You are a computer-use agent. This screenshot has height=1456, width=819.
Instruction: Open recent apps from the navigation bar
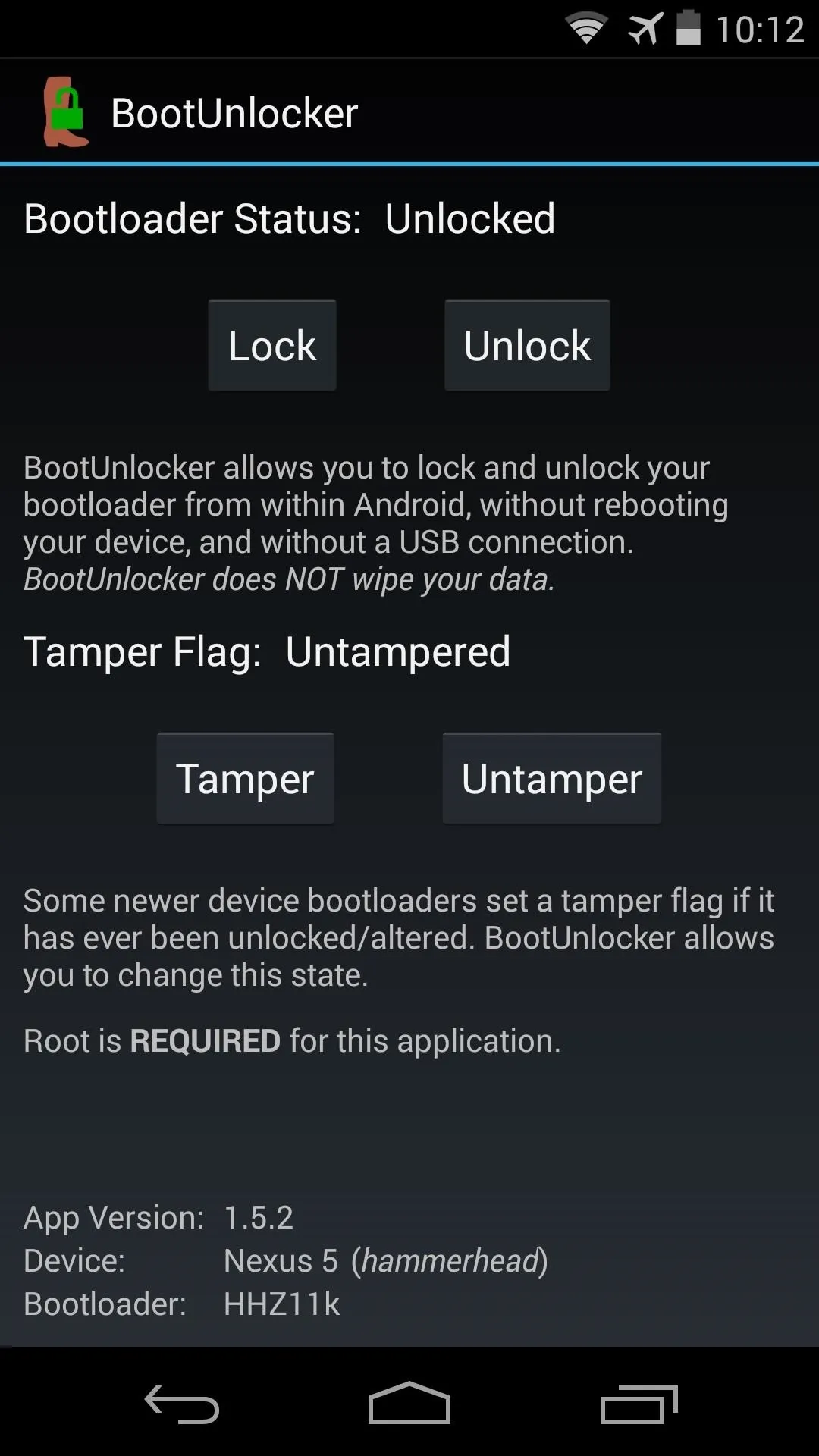[639, 1404]
